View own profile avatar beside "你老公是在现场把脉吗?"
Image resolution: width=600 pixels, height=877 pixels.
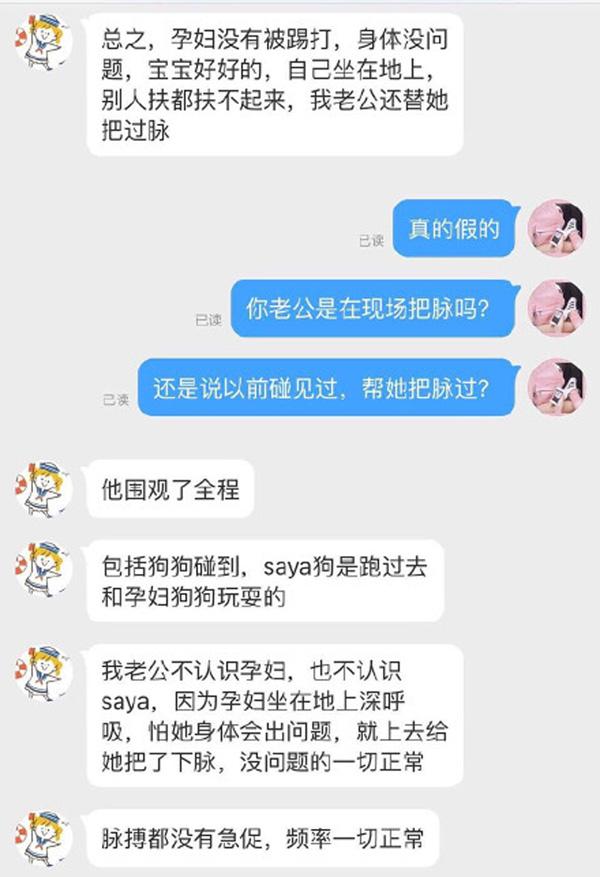tap(559, 307)
